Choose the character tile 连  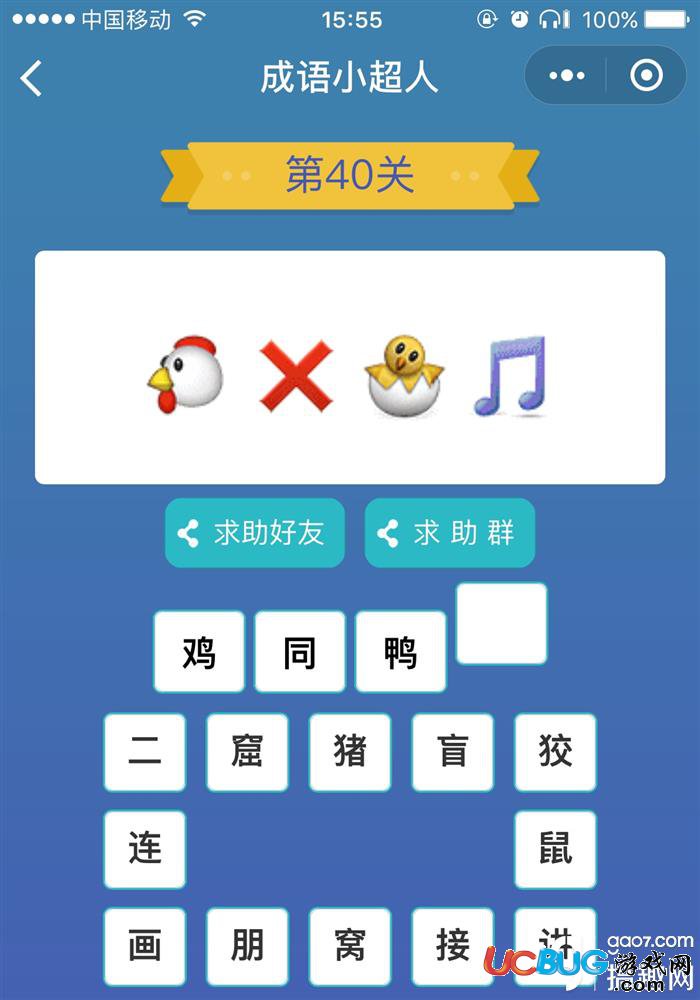(x=145, y=849)
